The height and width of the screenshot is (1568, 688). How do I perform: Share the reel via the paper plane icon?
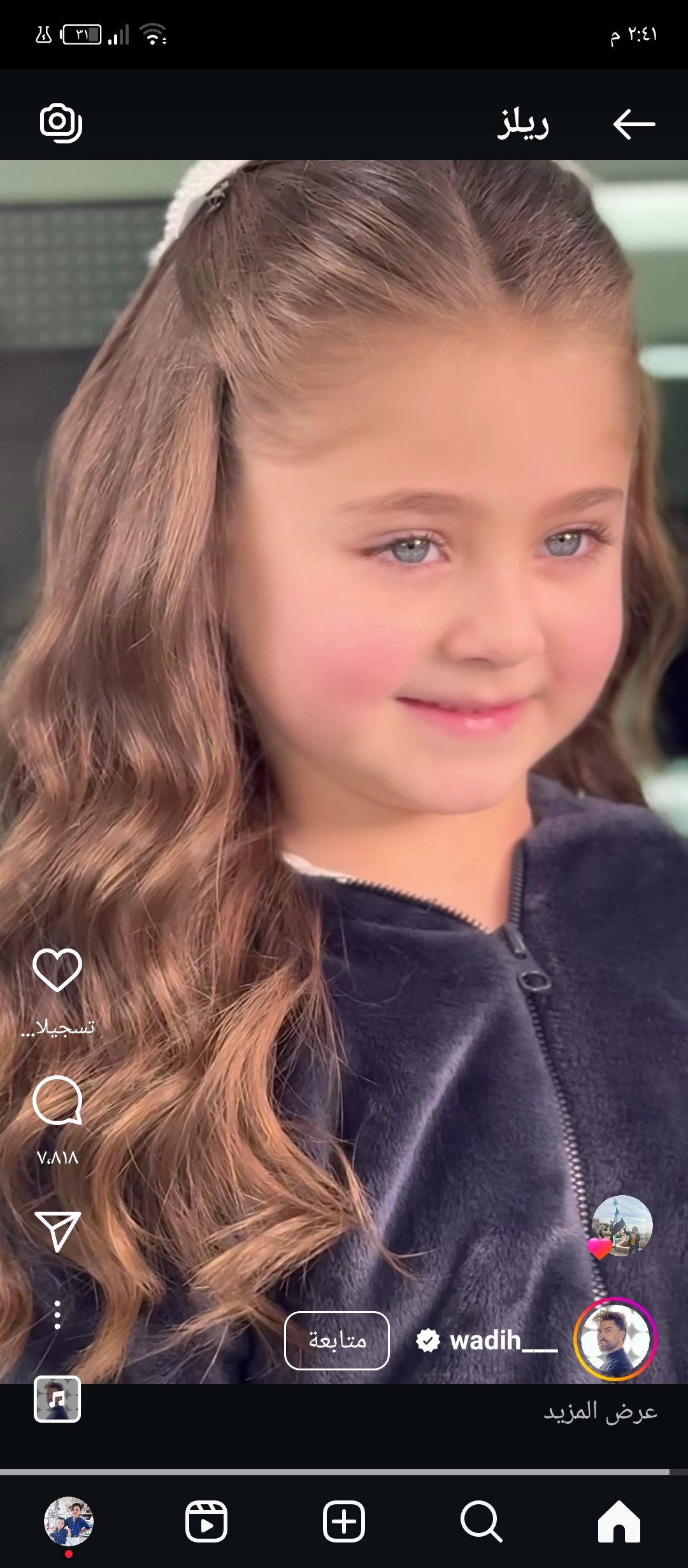coord(57,1231)
